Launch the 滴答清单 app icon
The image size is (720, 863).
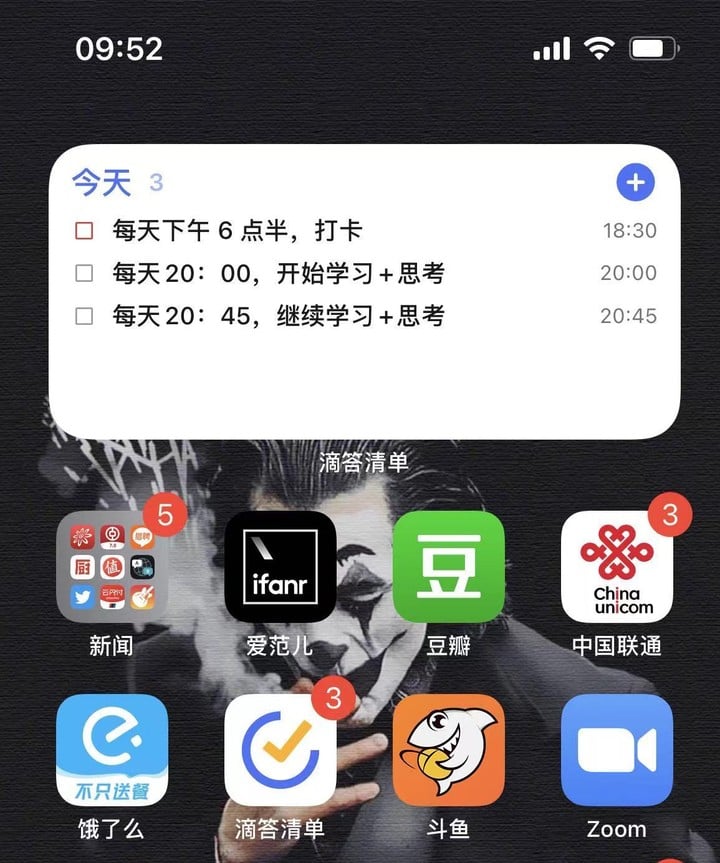coord(280,749)
